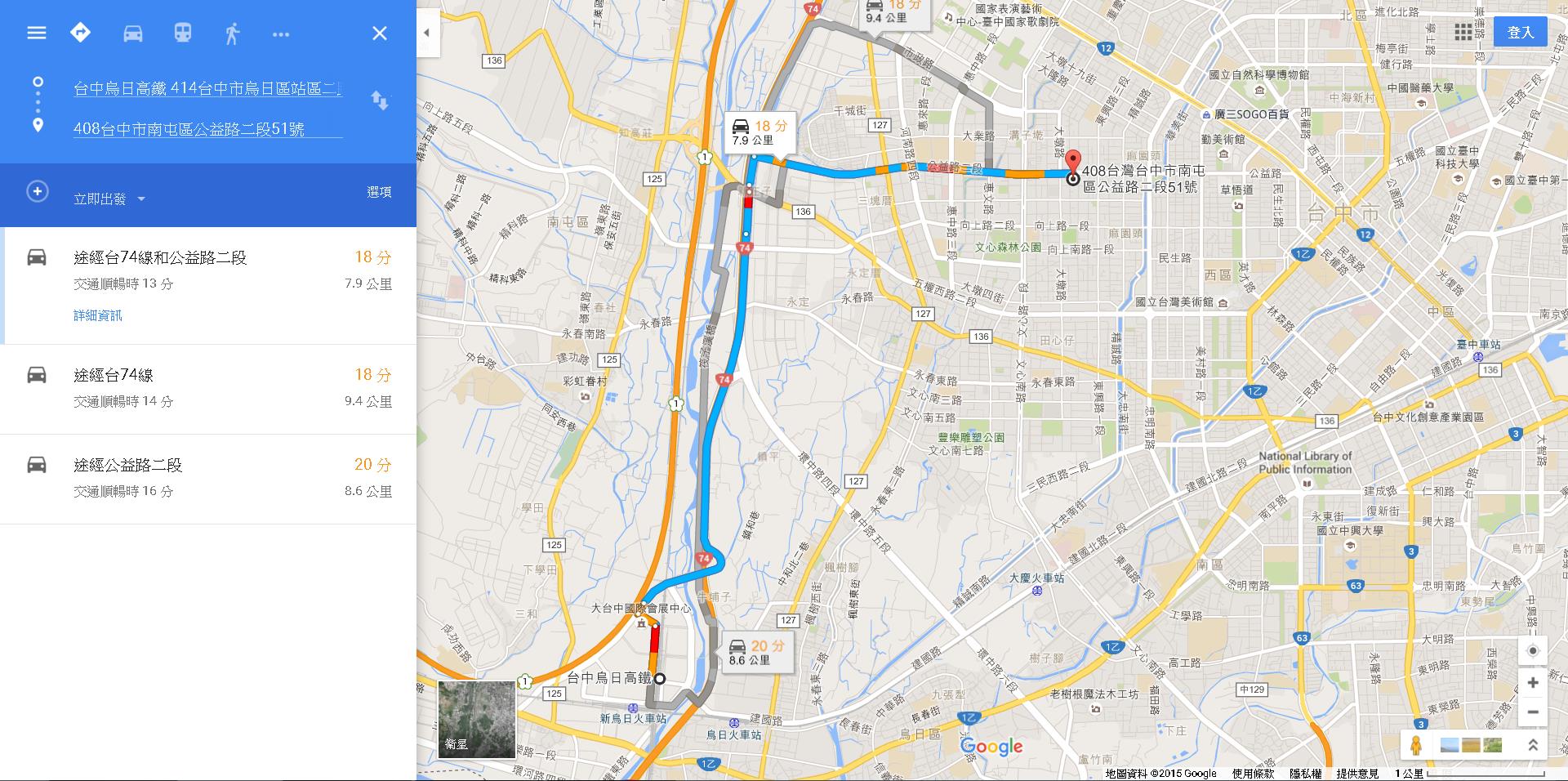Edit the destination address field
The width and height of the screenshot is (1568, 781).
coord(207,128)
